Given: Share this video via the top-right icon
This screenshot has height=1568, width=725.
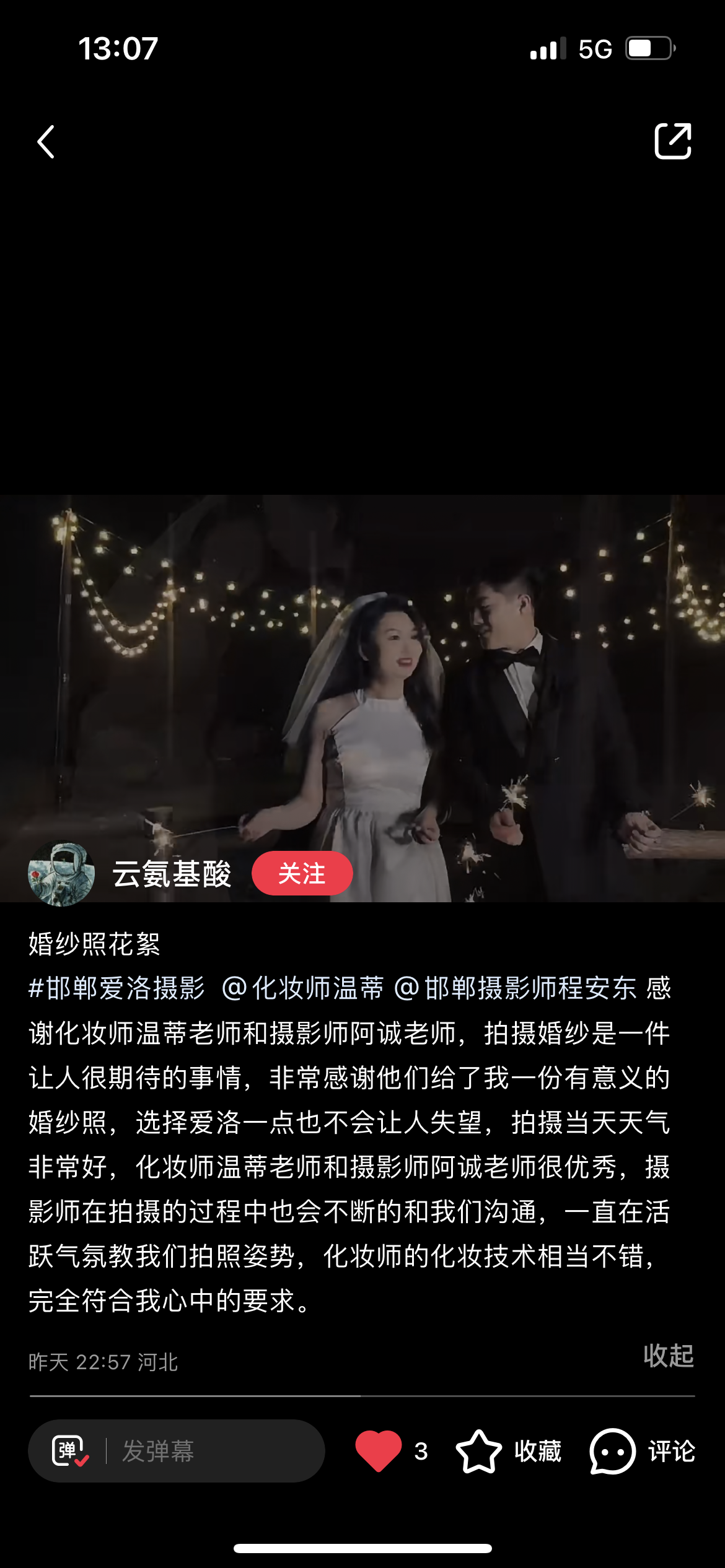Looking at the screenshot, I should [x=673, y=141].
